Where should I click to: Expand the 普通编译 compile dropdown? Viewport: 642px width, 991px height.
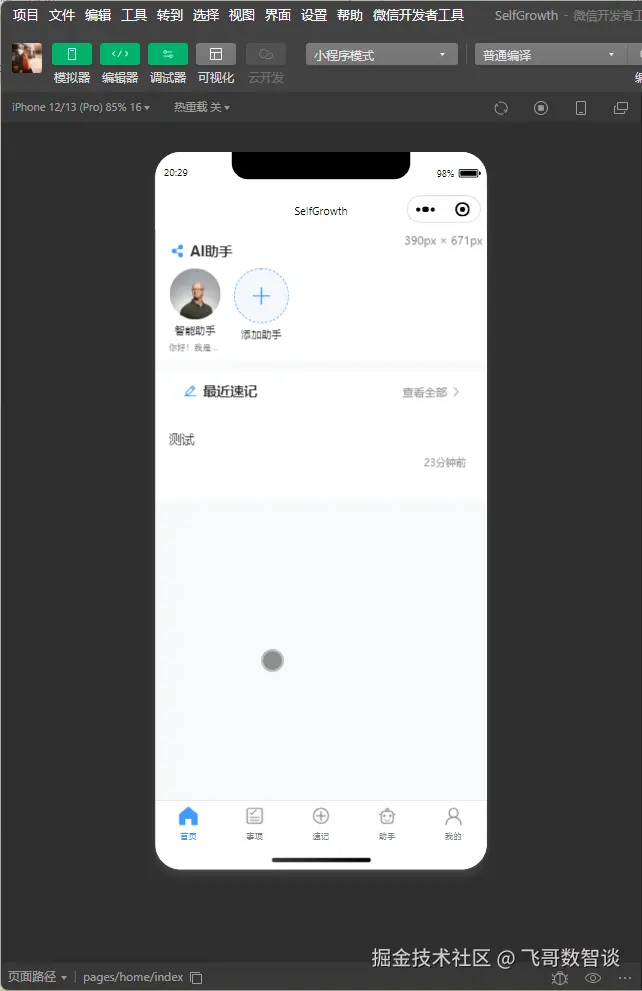coord(548,55)
